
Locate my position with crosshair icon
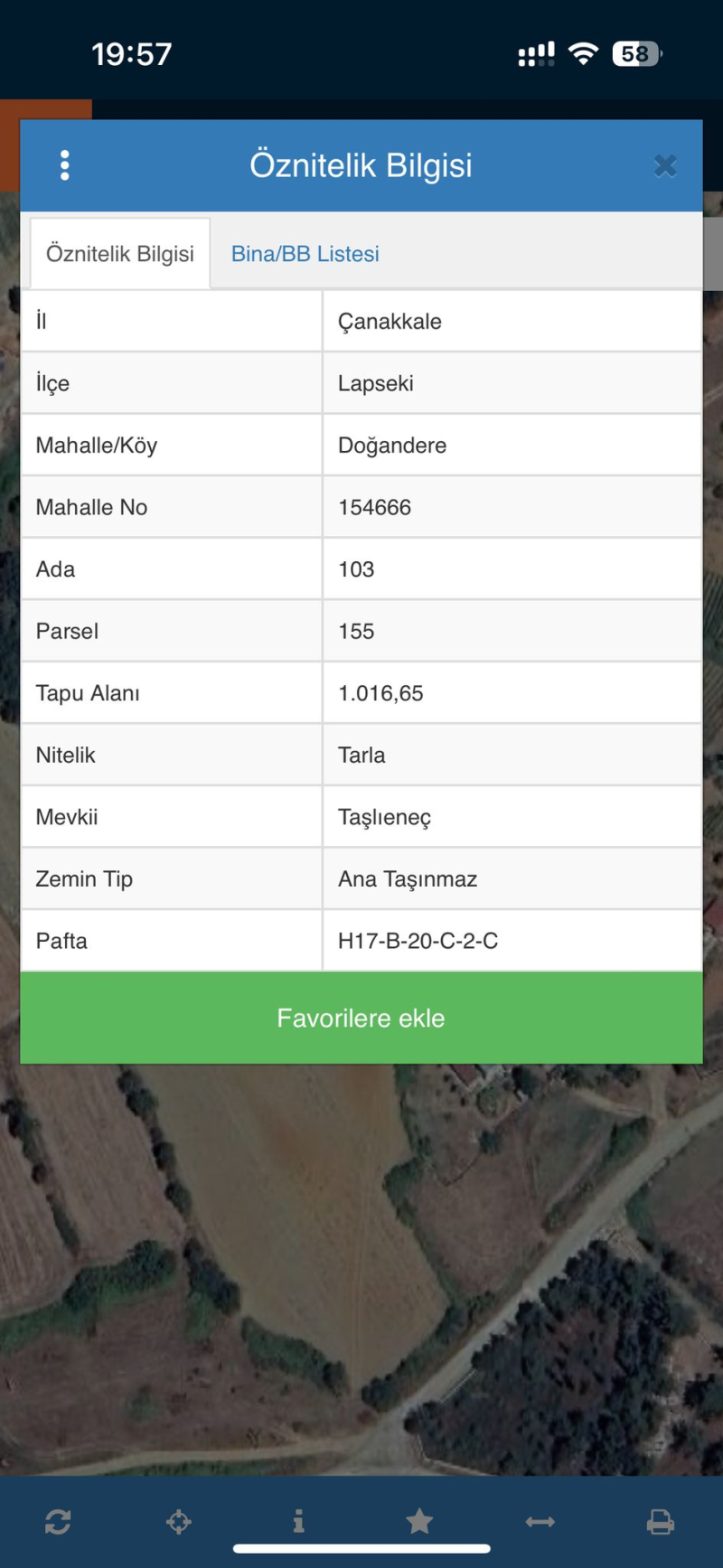click(179, 1522)
